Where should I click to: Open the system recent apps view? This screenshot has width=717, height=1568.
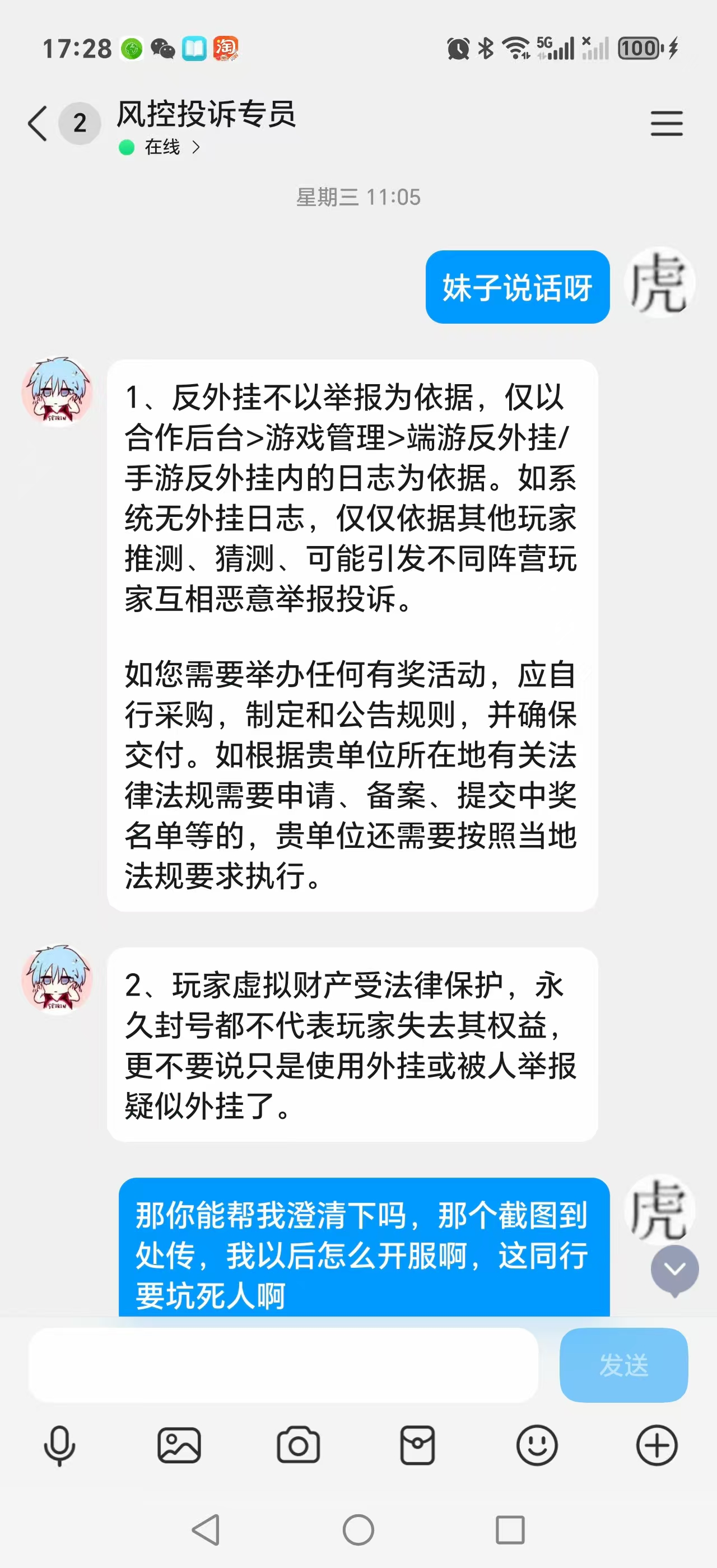point(510,1530)
